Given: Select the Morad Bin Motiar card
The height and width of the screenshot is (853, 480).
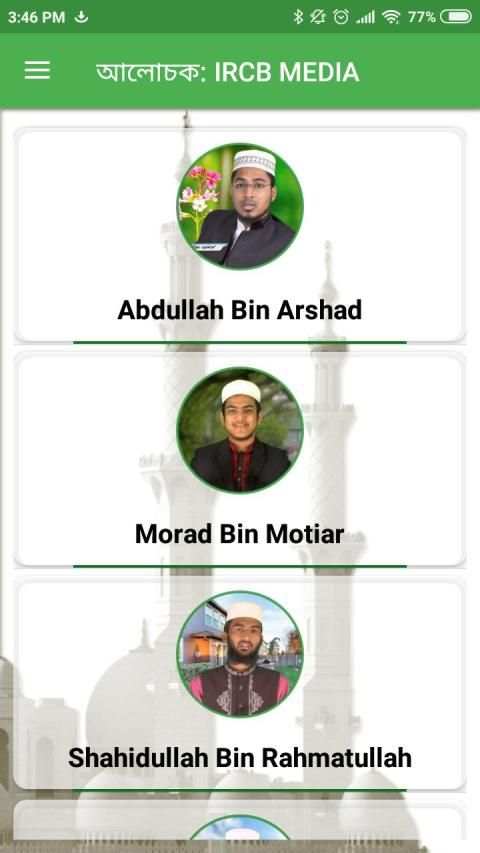Looking at the screenshot, I should click(x=239, y=460).
